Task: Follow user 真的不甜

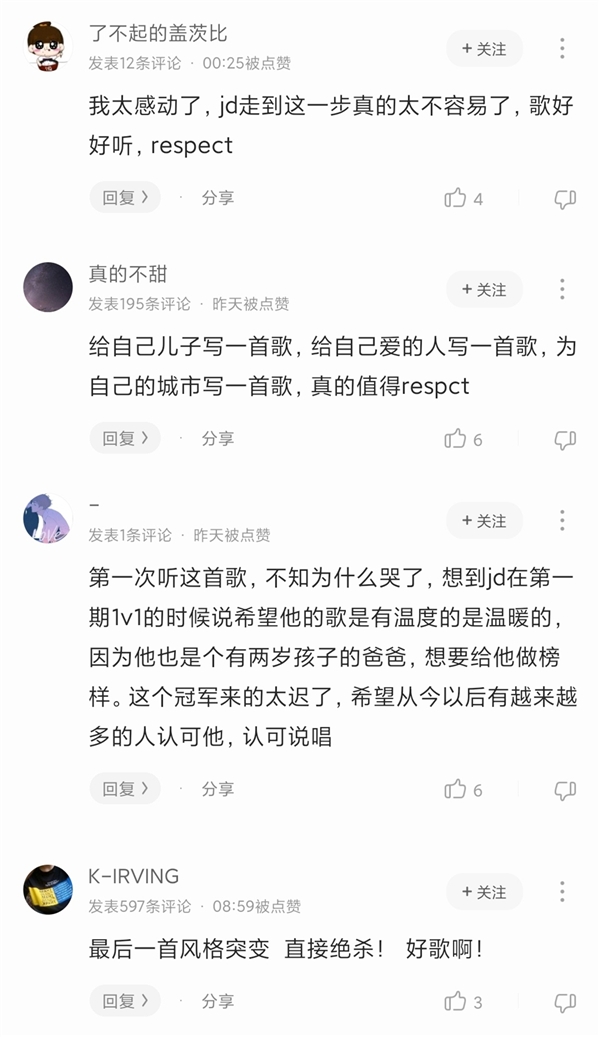Action: coord(484,290)
